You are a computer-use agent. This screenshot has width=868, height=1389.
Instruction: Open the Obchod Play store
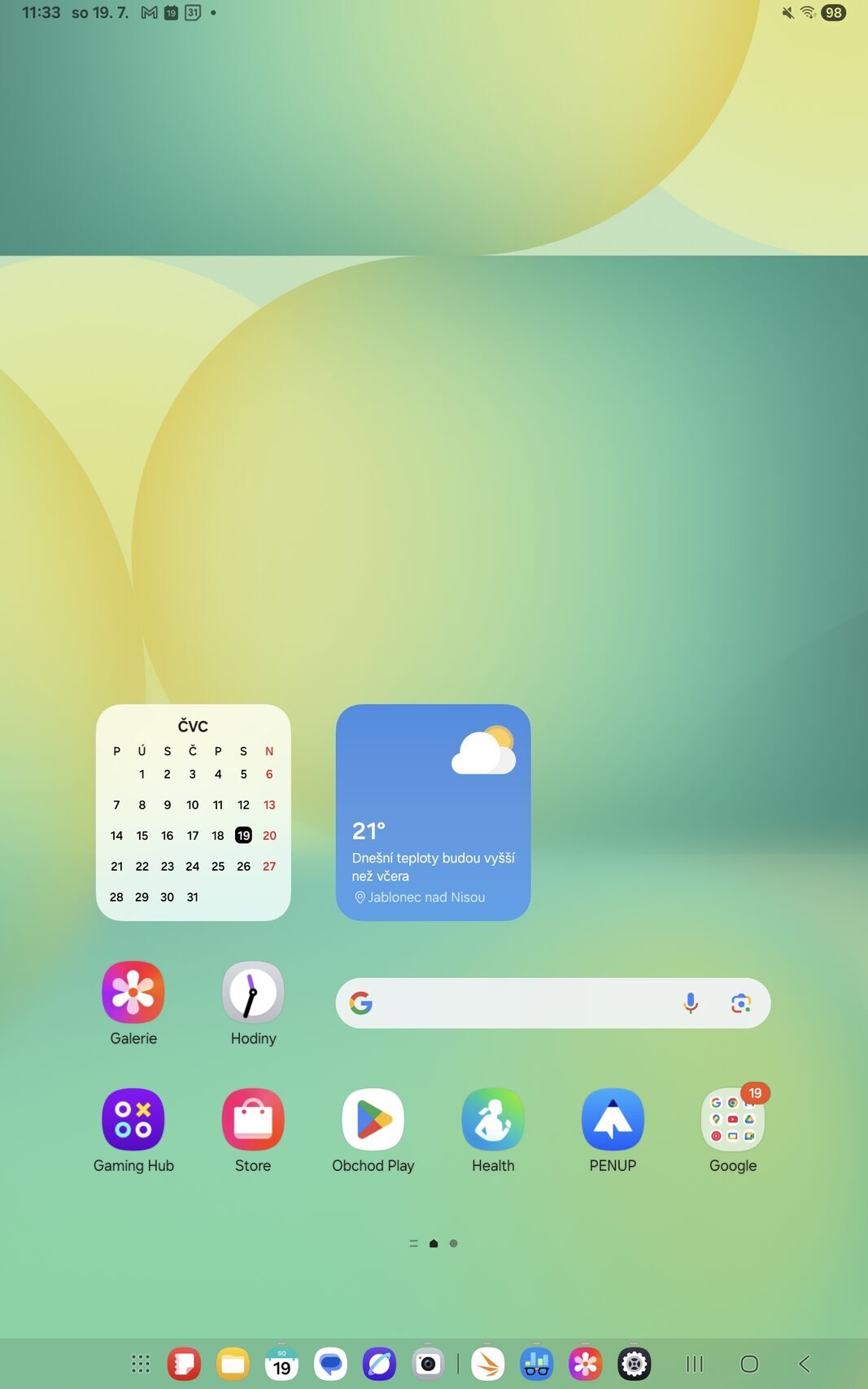373,1120
